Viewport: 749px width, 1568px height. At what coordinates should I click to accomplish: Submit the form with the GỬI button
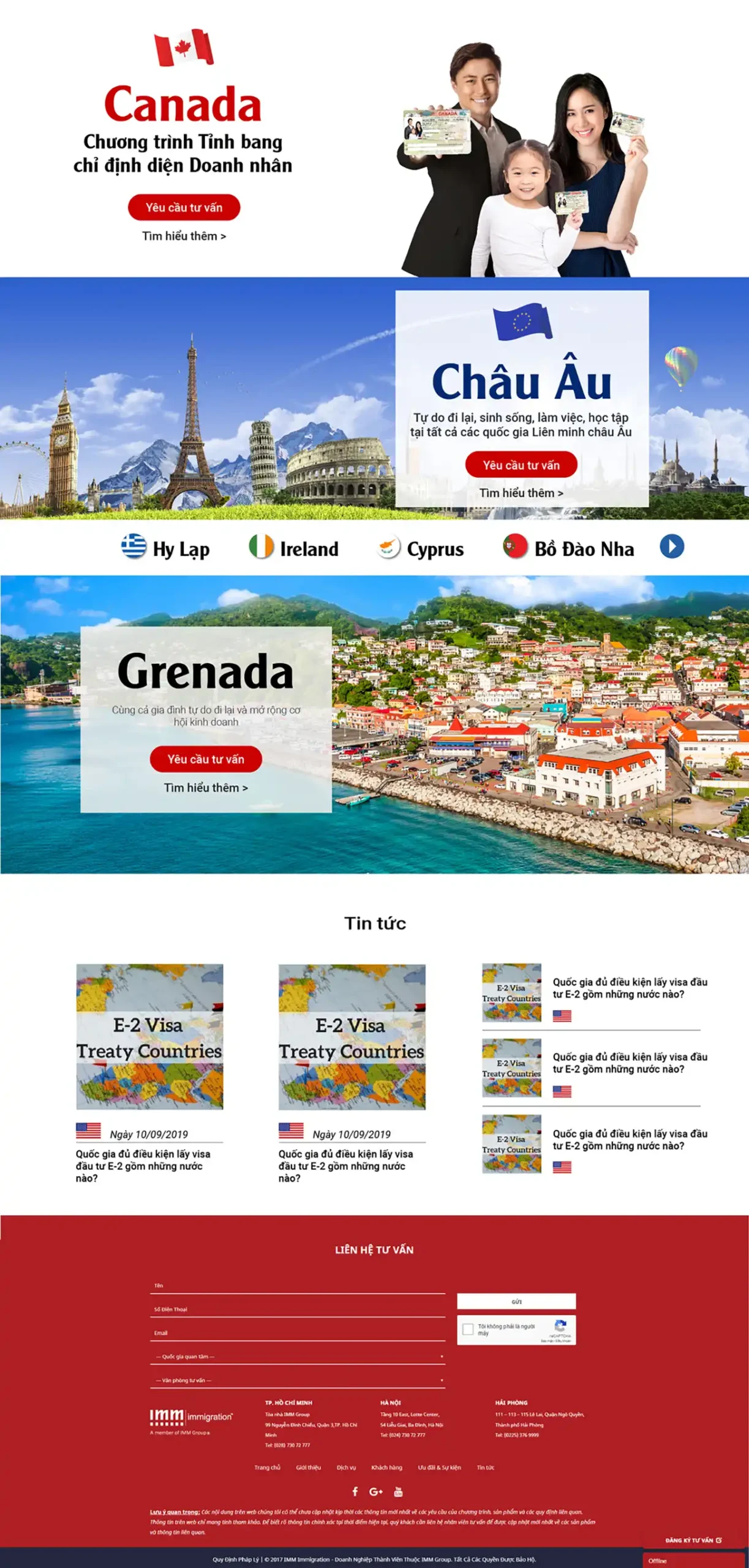tap(516, 1302)
